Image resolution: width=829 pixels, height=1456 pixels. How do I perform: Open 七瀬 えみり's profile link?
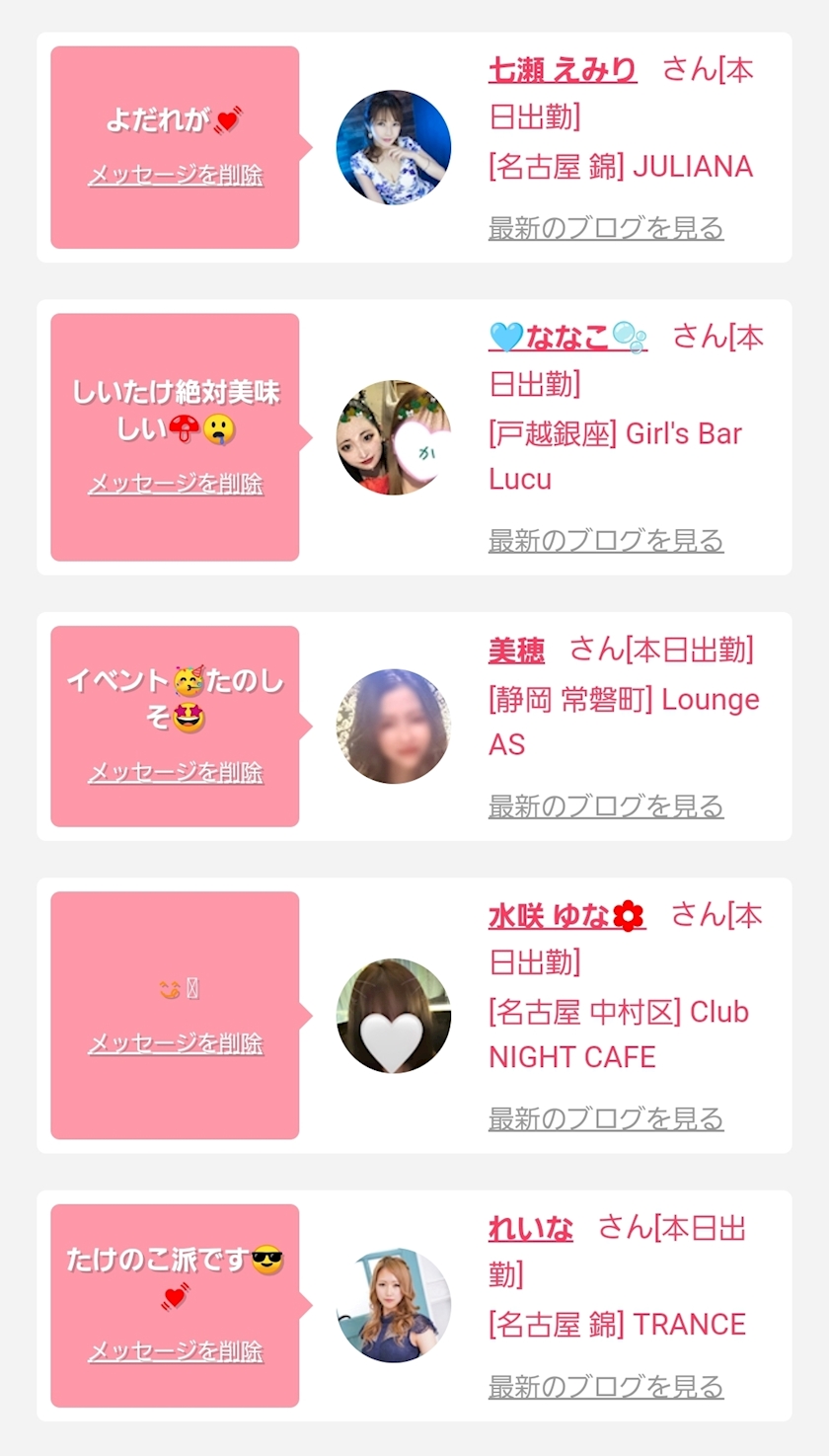[562, 70]
